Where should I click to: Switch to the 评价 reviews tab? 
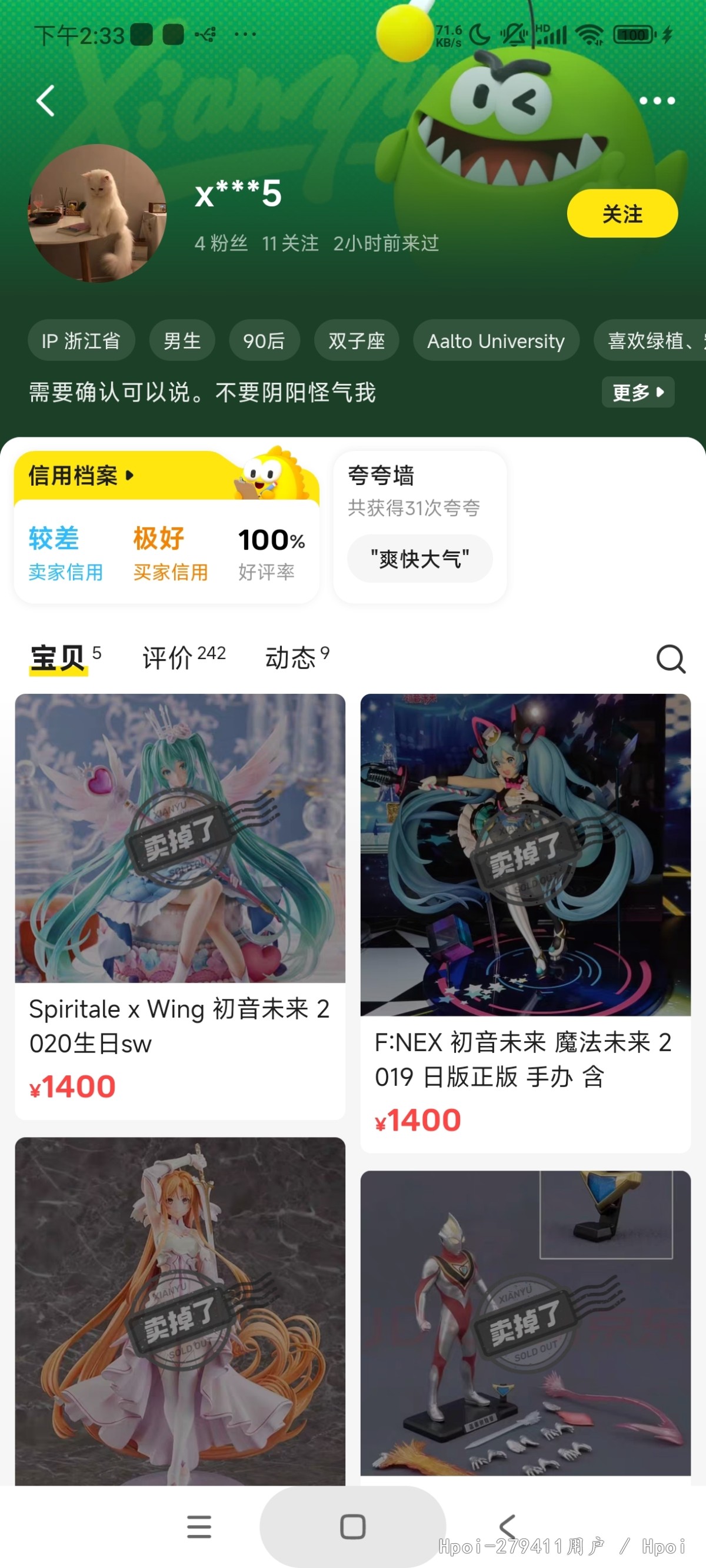coord(184,657)
